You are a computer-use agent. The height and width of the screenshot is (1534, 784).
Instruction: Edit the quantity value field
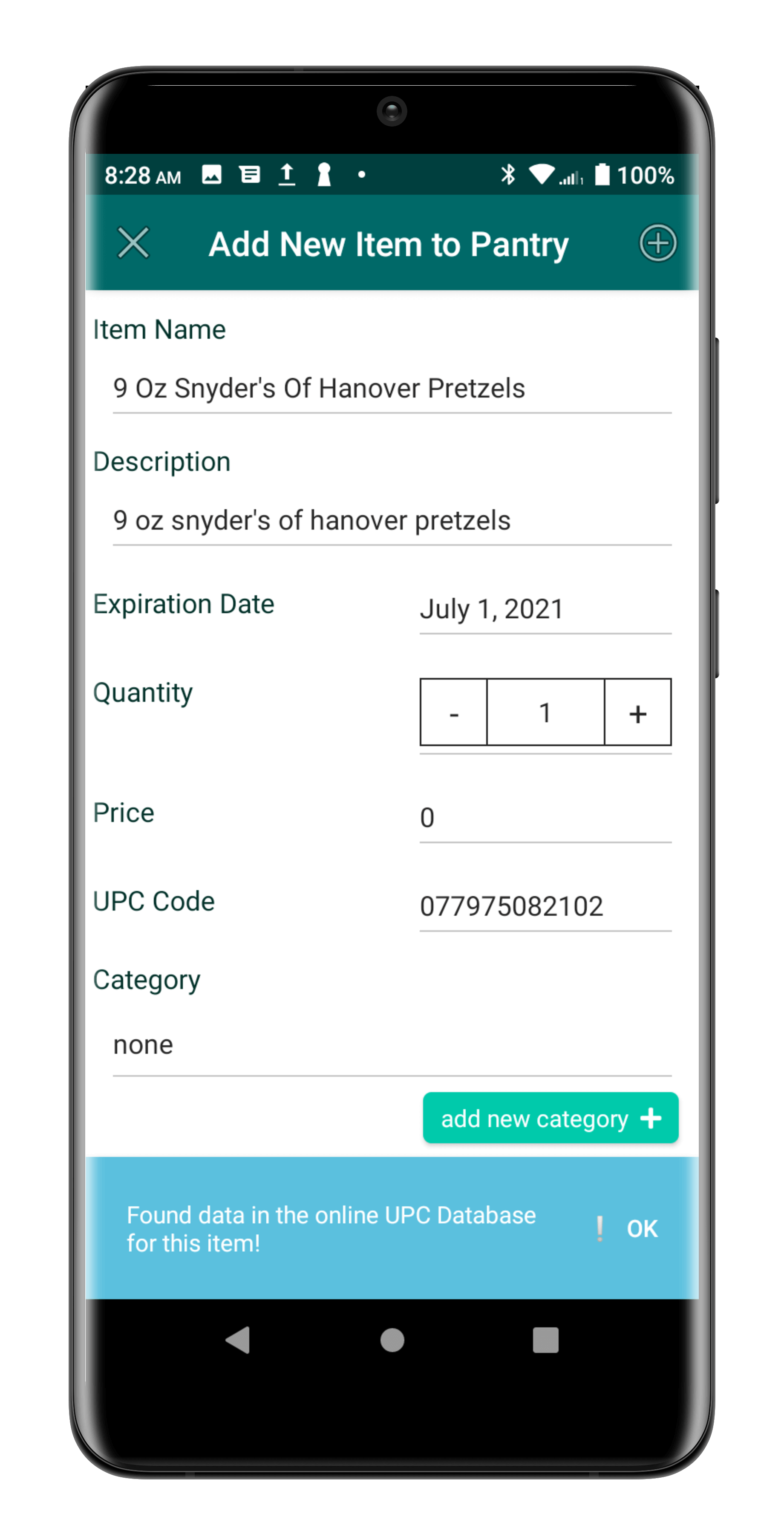(x=545, y=712)
